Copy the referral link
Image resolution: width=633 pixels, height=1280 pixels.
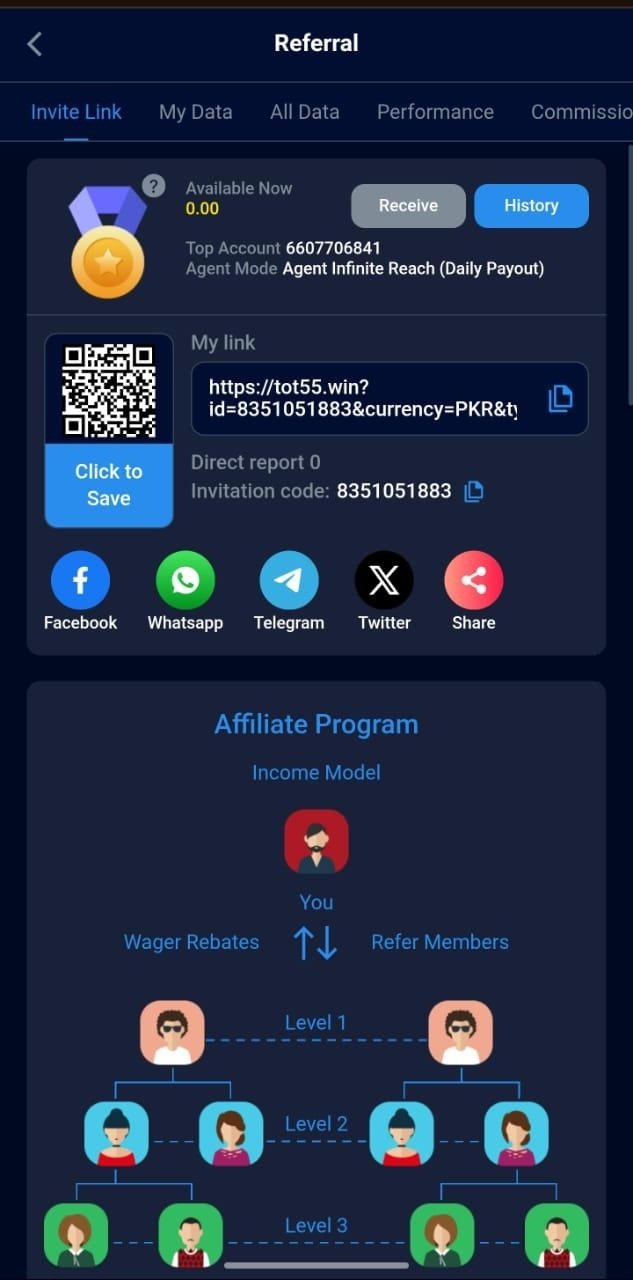click(560, 399)
